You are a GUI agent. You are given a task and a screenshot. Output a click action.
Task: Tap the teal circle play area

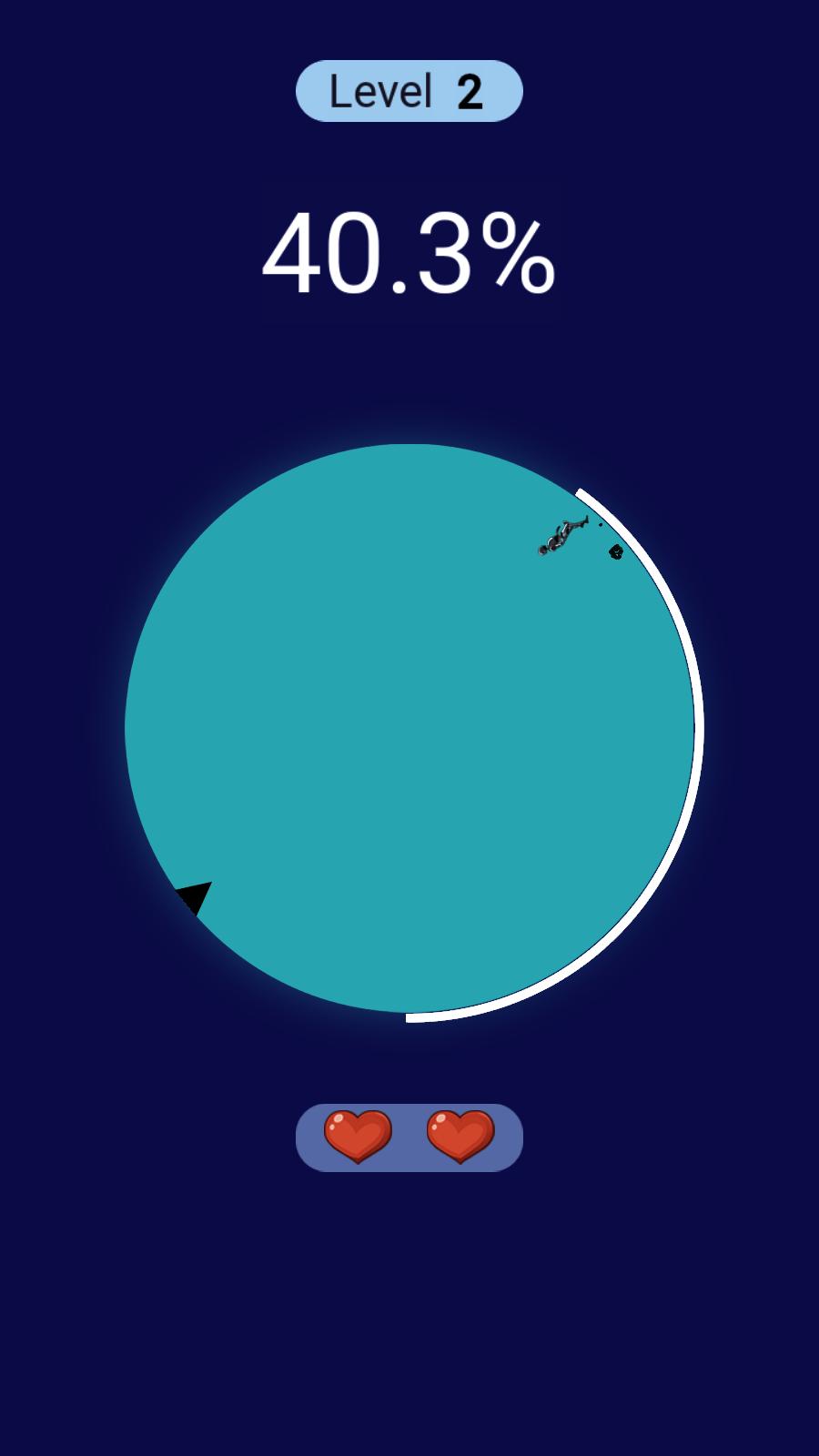pos(409,728)
